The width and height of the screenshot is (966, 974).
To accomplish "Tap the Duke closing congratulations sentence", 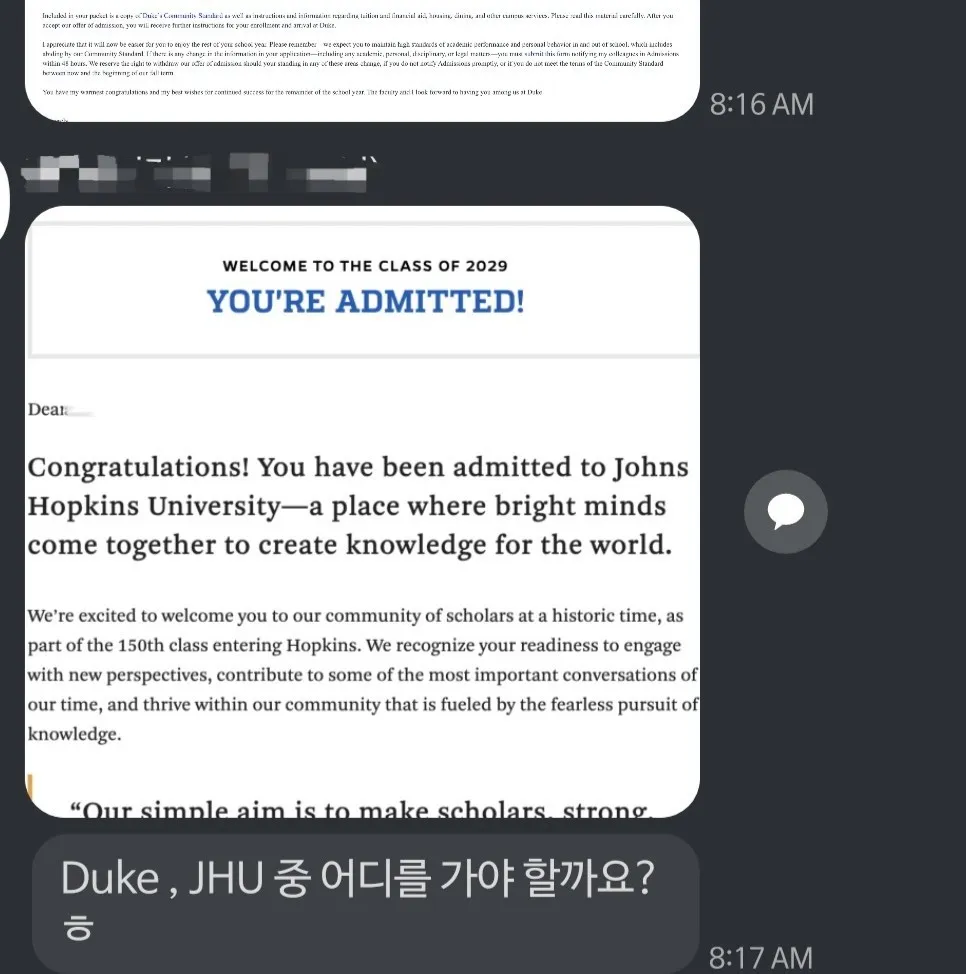I will pyautogui.click(x=290, y=91).
